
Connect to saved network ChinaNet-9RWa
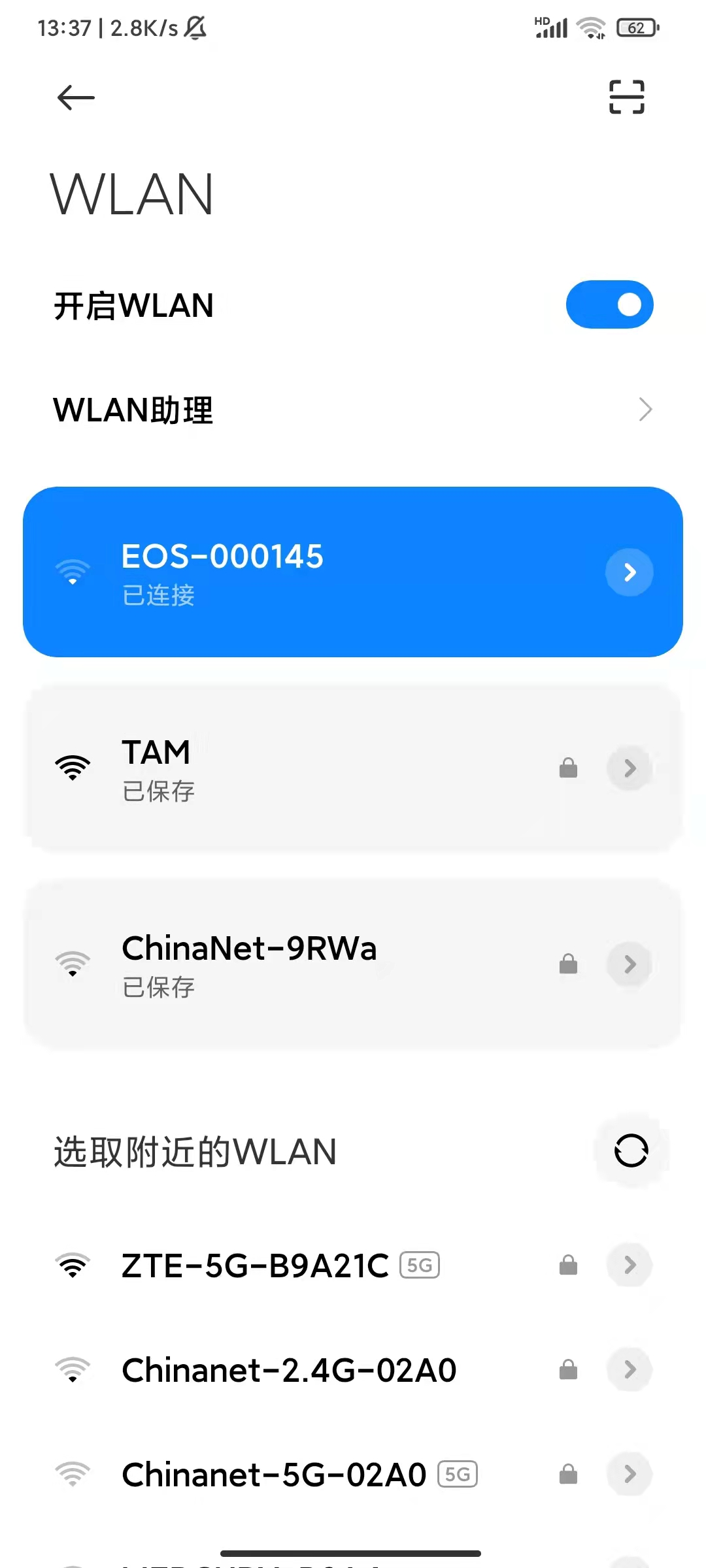(x=294, y=964)
